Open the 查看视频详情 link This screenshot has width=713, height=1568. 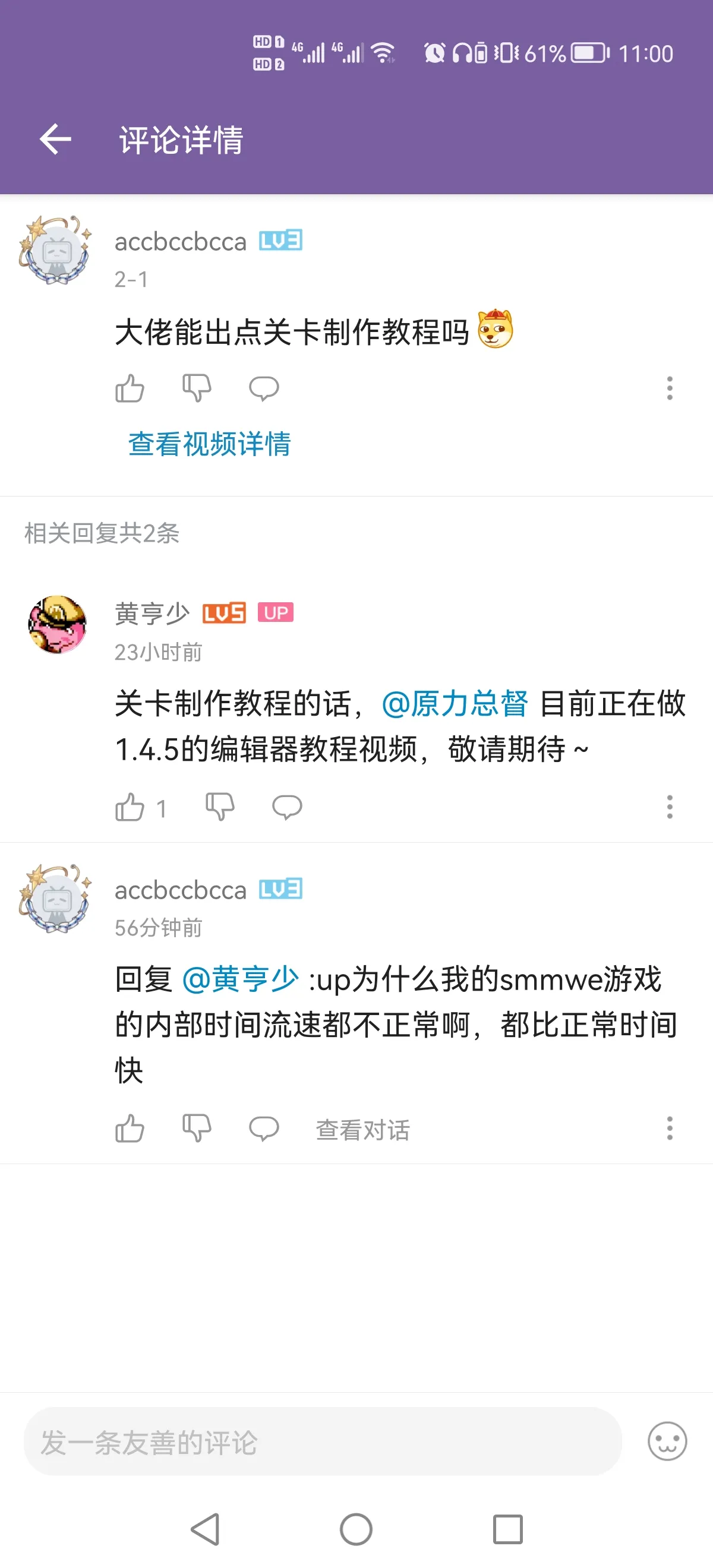pyautogui.click(x=210, y=444)
